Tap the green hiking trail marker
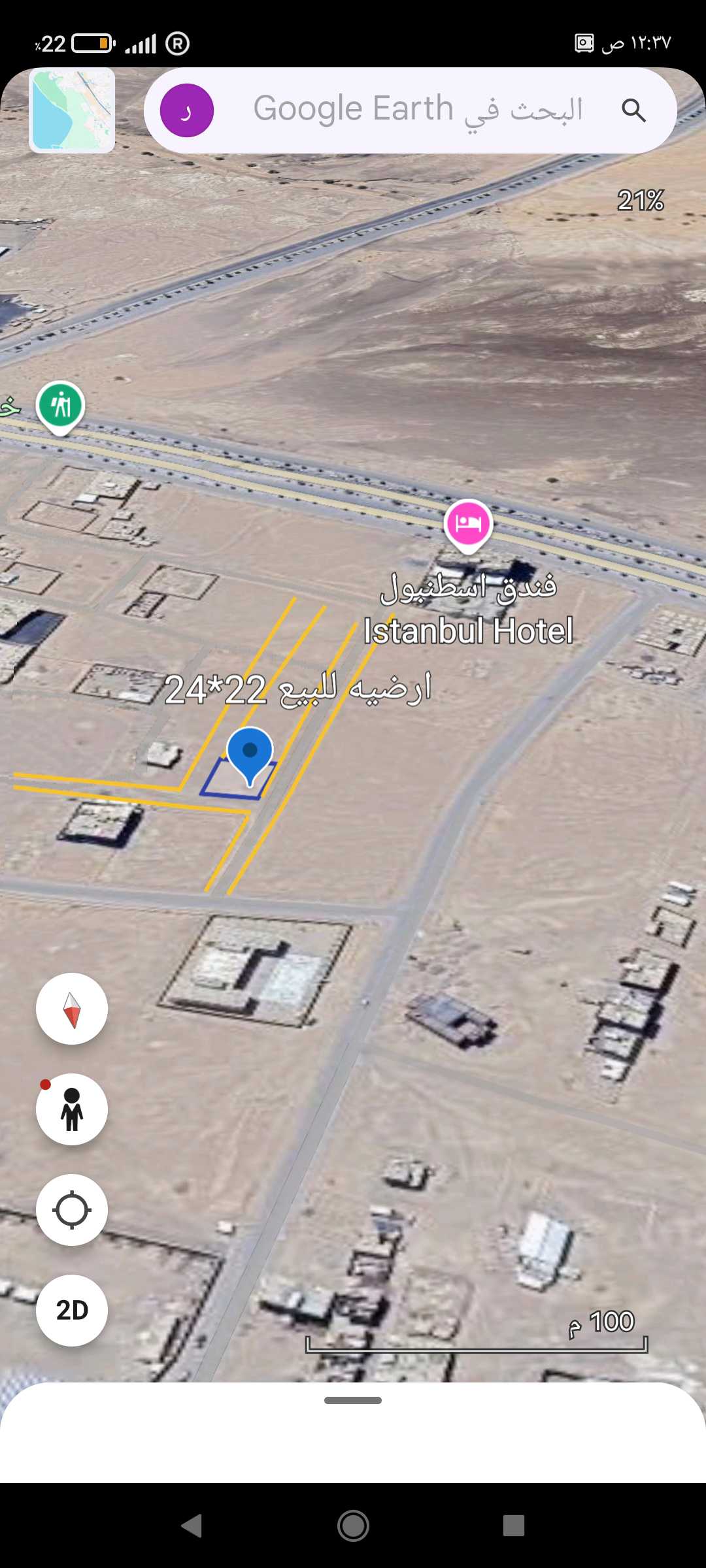Screen dimensions: 706x1568 [60, 405]
